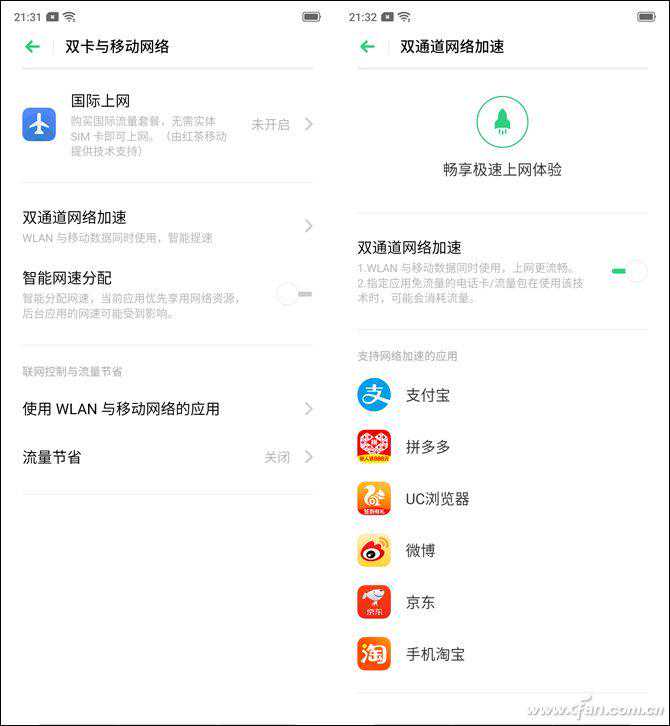The image size is (670, 726).
Task: Open 使用 WLAN 与移动网络的应用
Action: (x=167, y=409)
